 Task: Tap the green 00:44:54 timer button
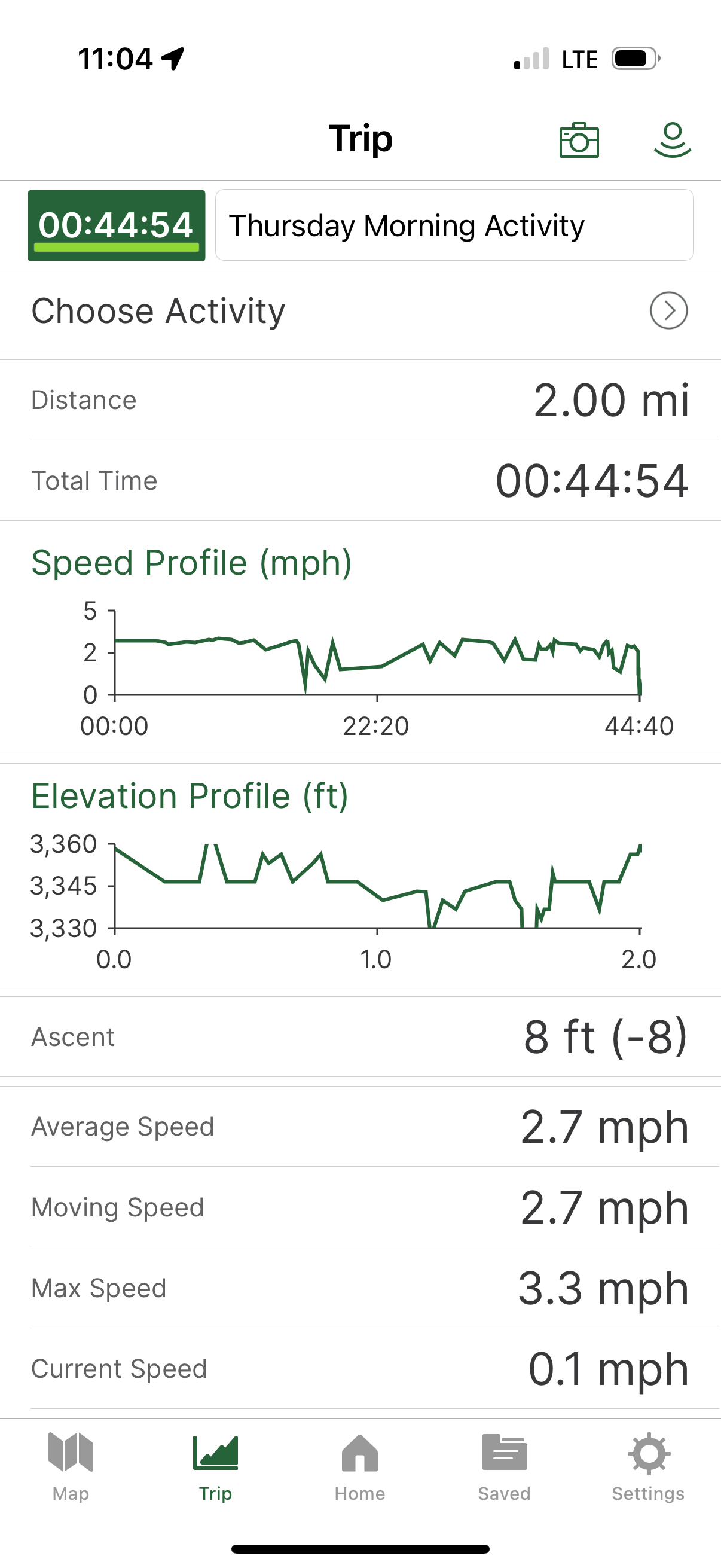(116, 225)
